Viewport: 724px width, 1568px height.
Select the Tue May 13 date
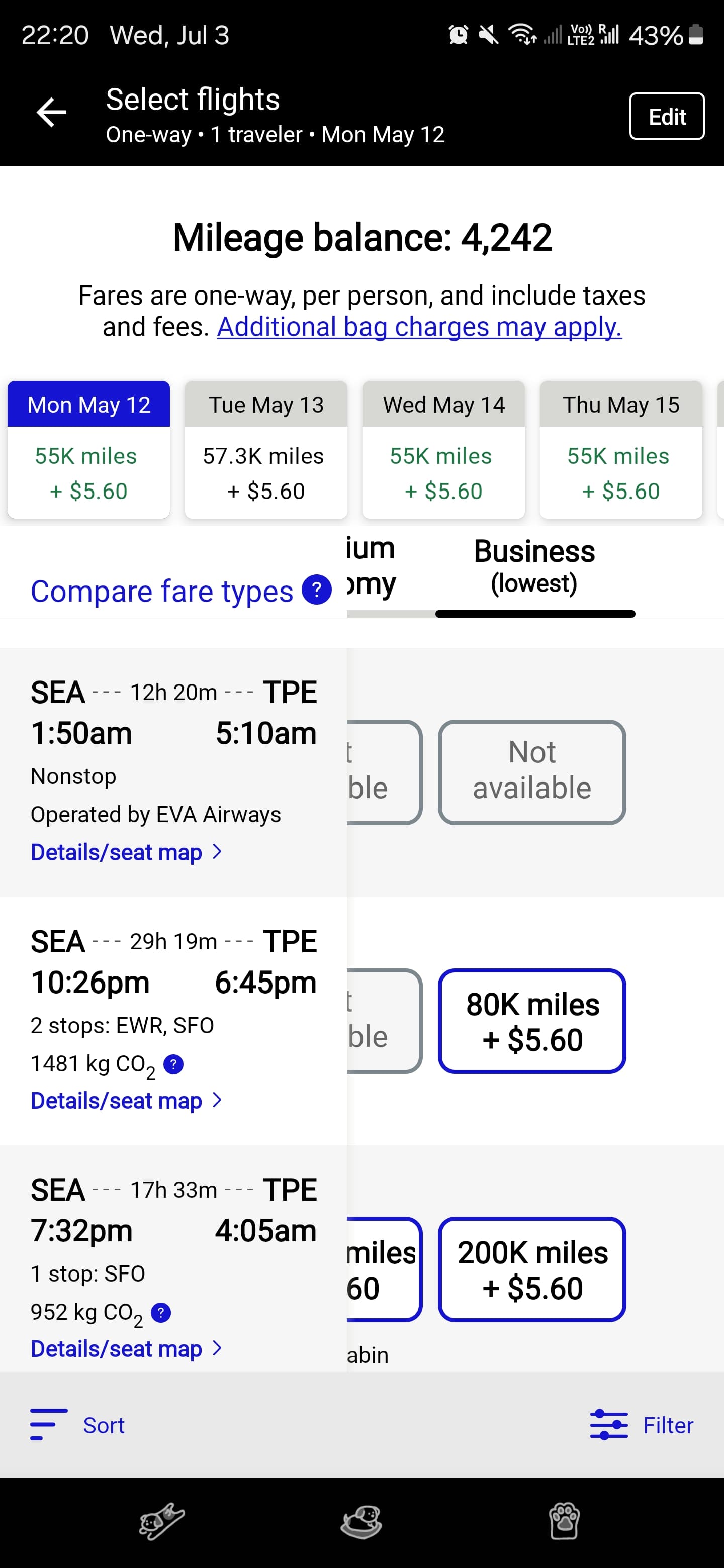click(x=266, y=449)
